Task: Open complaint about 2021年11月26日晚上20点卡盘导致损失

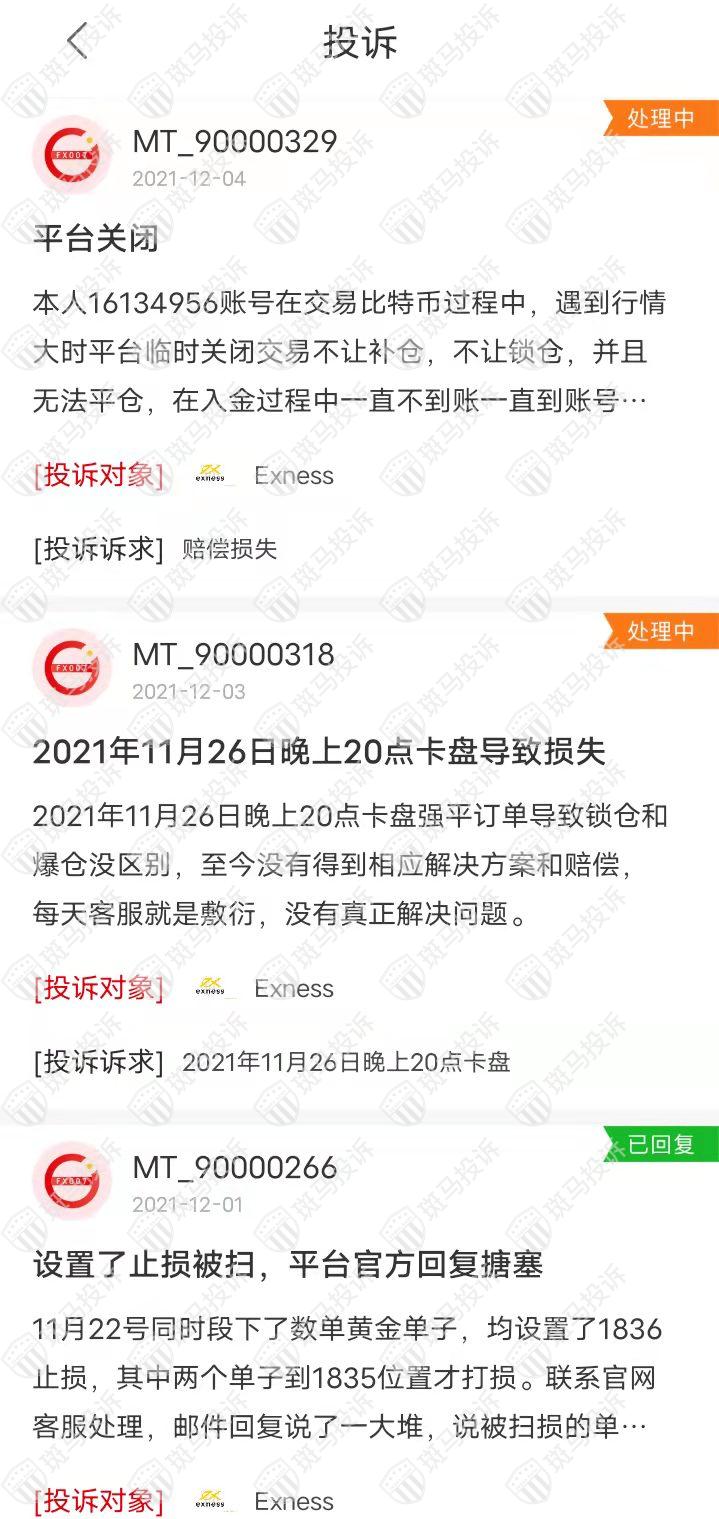Action: 318,752
